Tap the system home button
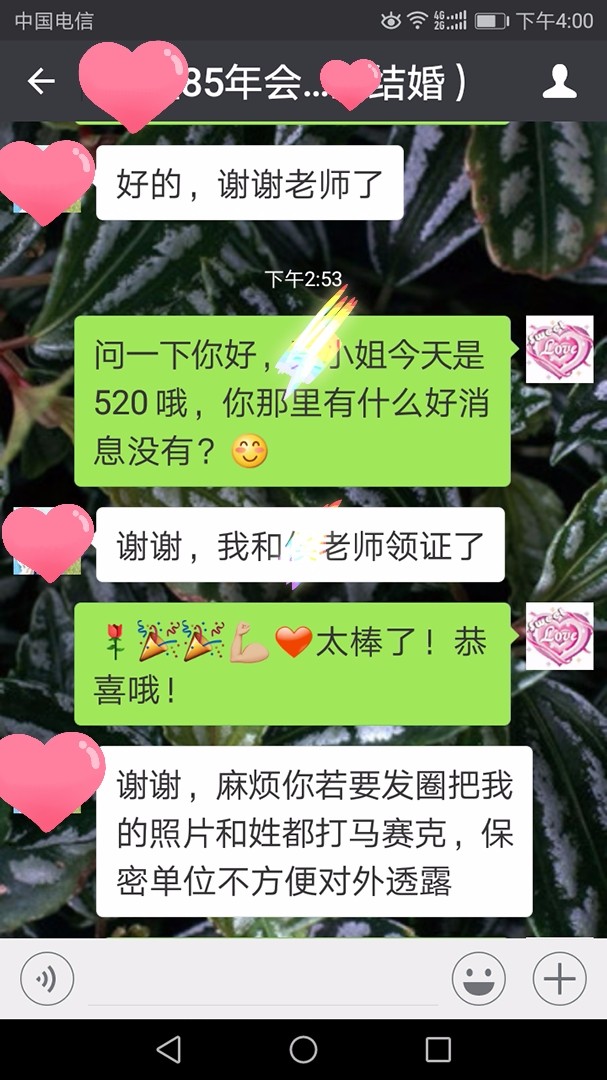The image size is (607, 1080). (x=303, y=1049)
